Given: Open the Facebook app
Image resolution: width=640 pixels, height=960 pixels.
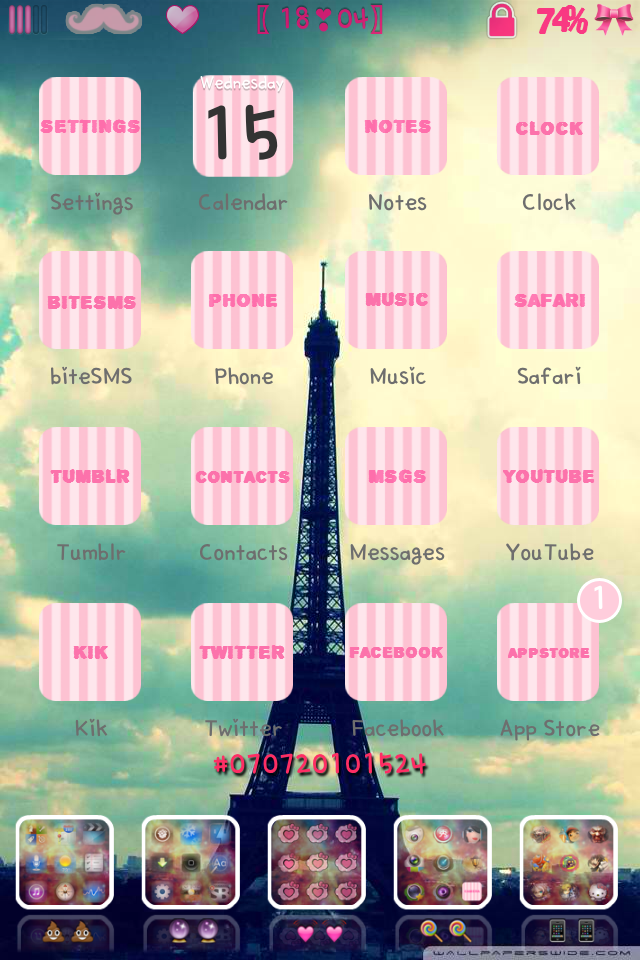Looking at the screenshot, I should pos(396,652).
